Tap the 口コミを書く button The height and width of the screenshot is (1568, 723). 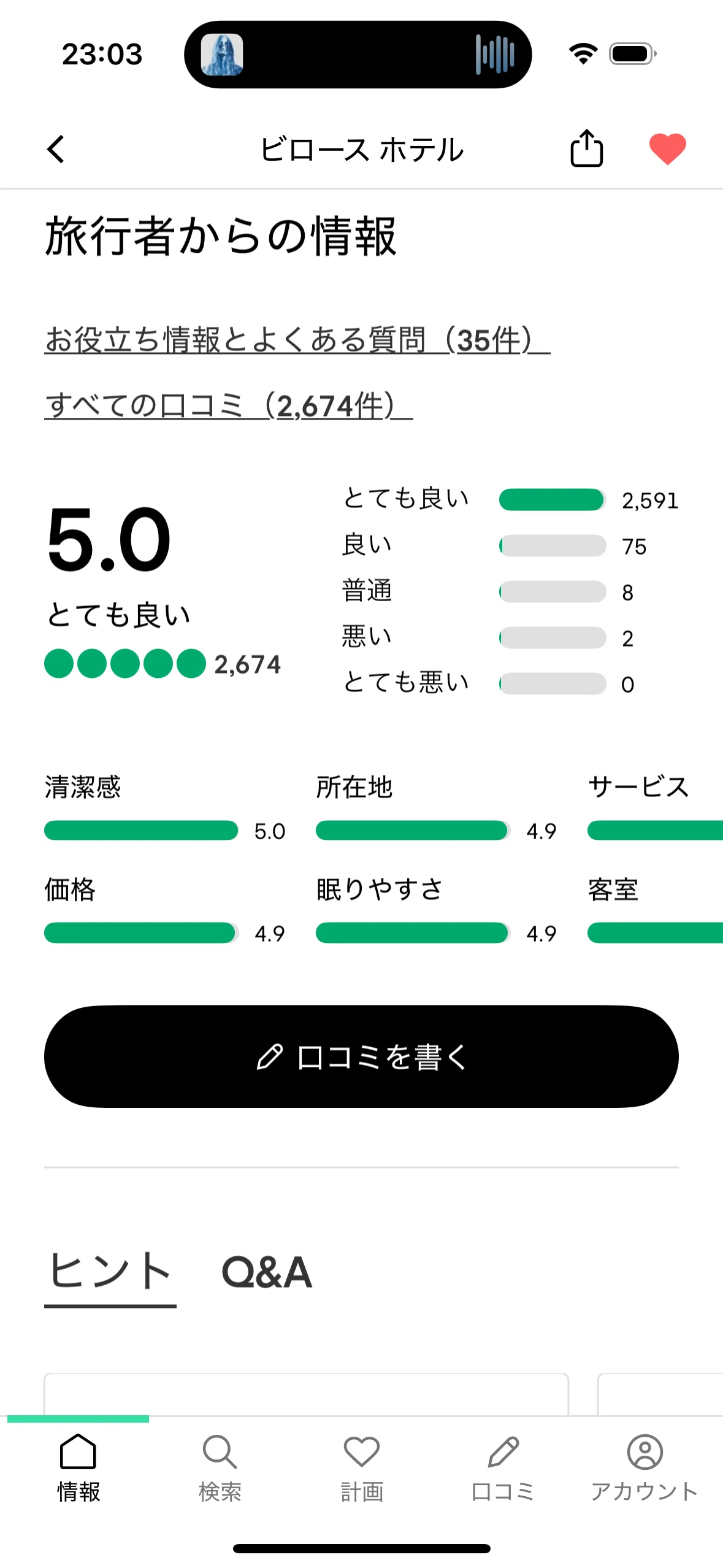pyautogui.click(x=361, y=1056)
